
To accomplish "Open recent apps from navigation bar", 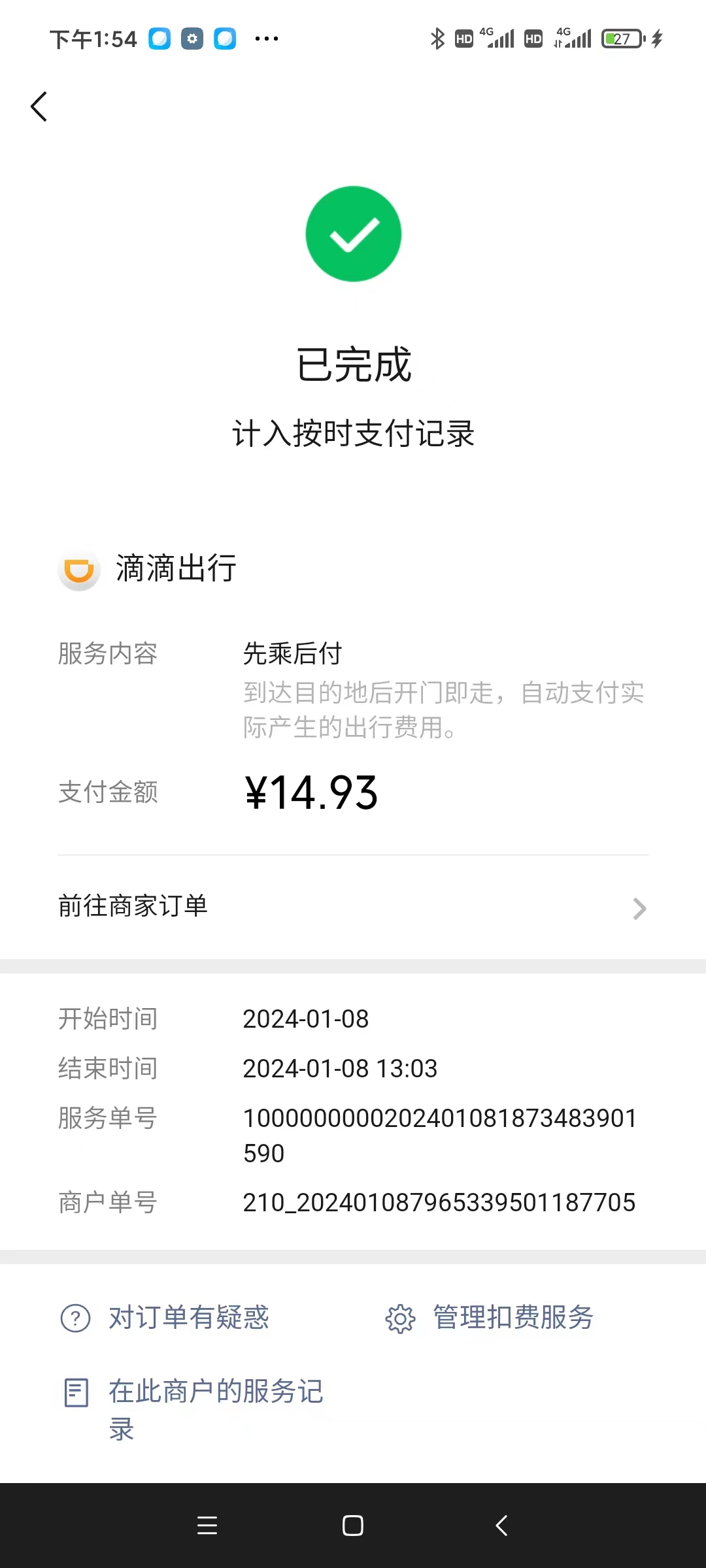I will [x=207, y=1526].
